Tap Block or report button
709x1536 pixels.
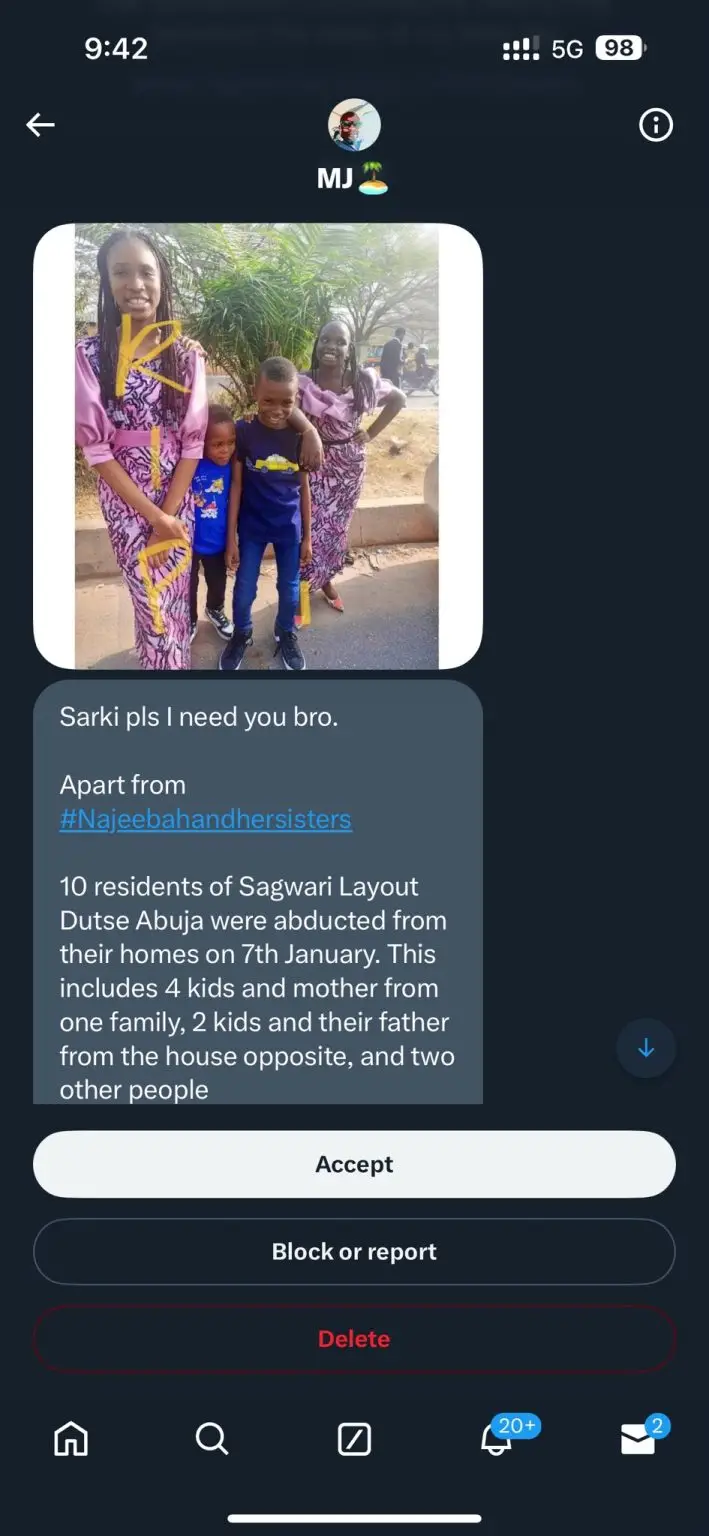pyautogui.click(x=354, y=1251)
